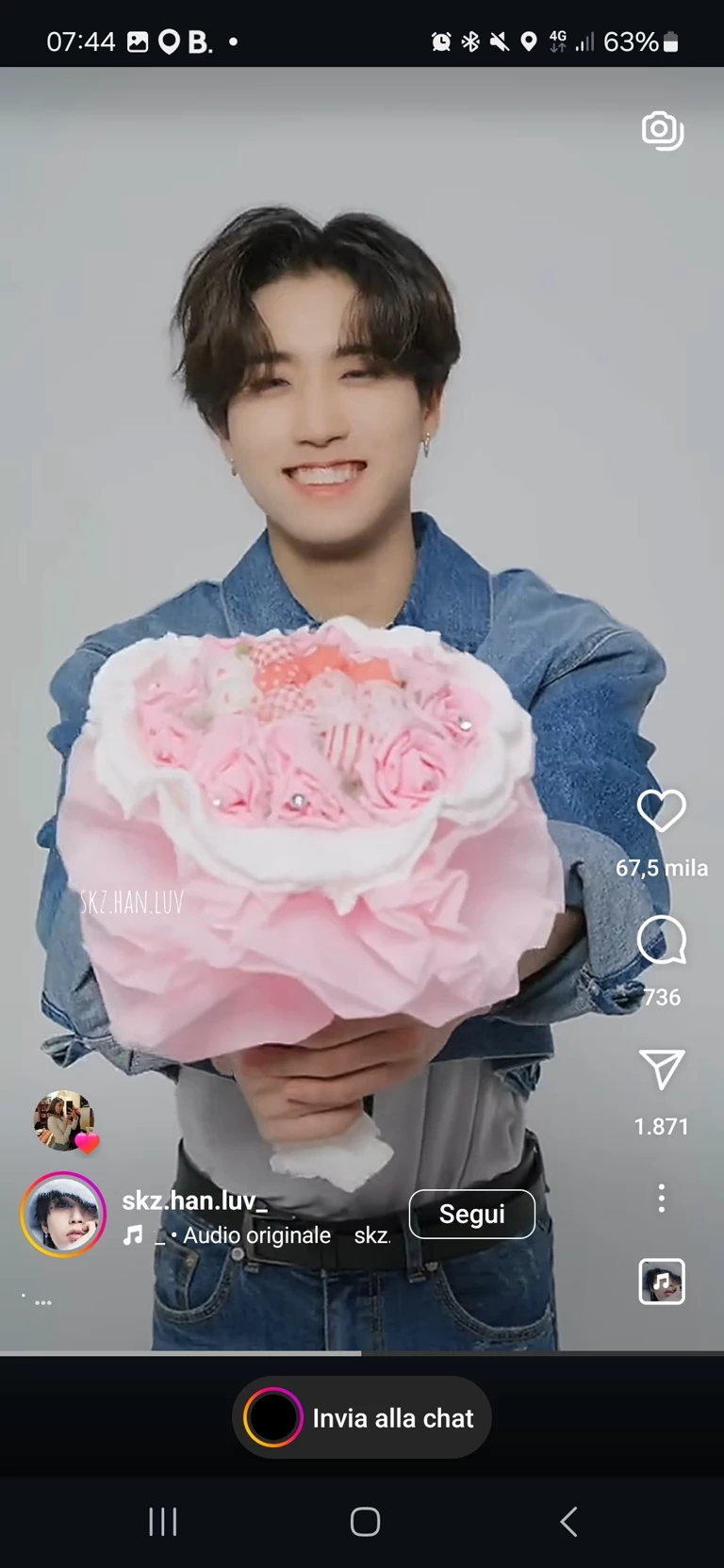Tap Invia alla chat button
This screenshot has width=724, height=1568.
[x=362, y=1417]
